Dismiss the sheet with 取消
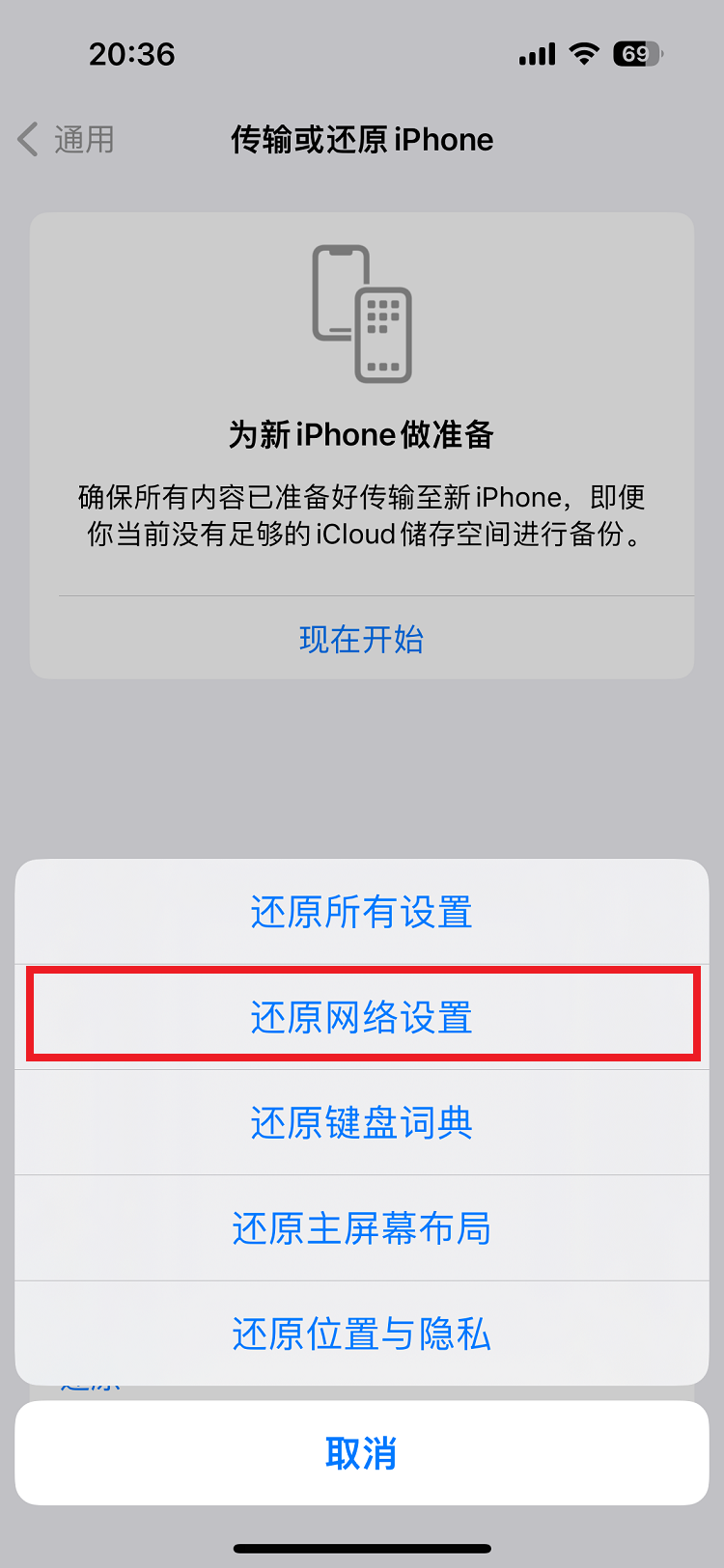Viewport: 724px width, 1568px height. click(361, 1452)
